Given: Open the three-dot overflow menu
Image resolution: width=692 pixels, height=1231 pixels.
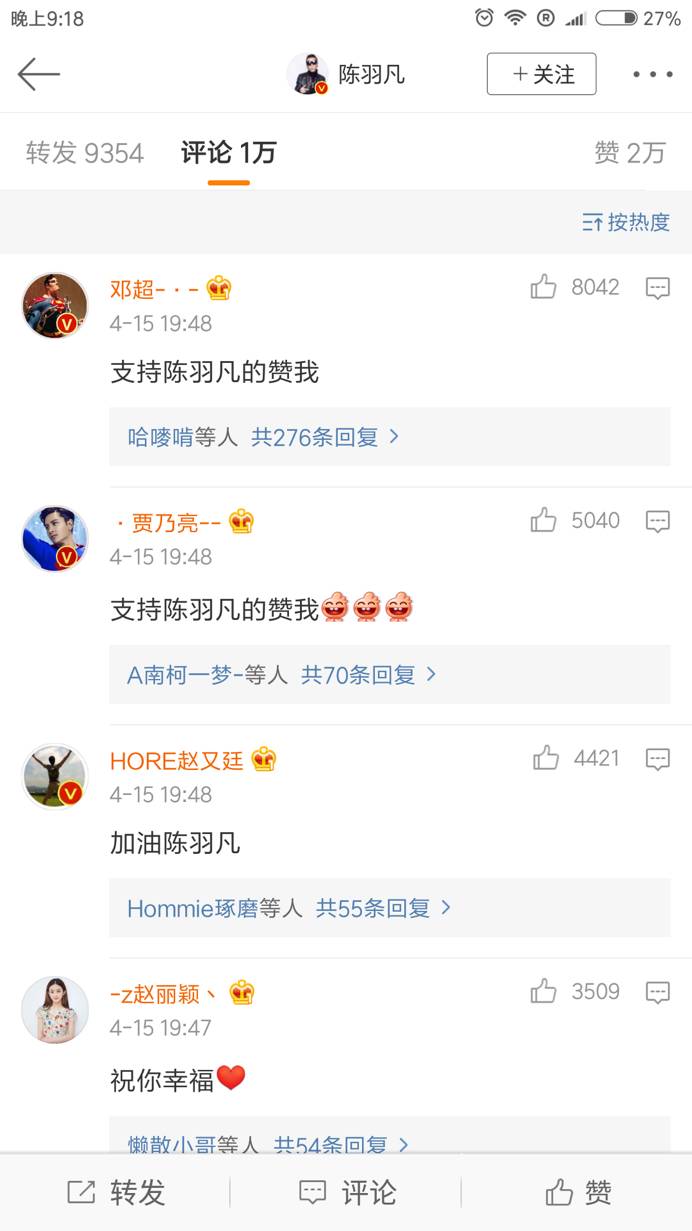Looking at the screenshot, I should click(652, 74).
